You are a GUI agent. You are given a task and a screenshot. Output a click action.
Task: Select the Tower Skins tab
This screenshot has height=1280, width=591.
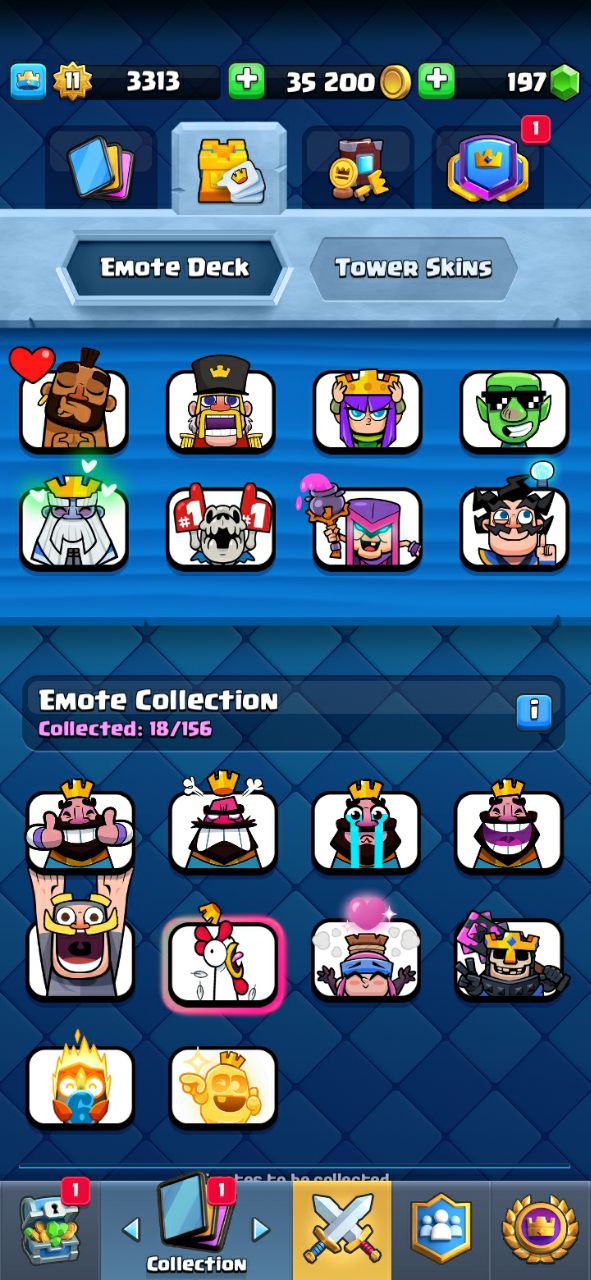point(413,268)
